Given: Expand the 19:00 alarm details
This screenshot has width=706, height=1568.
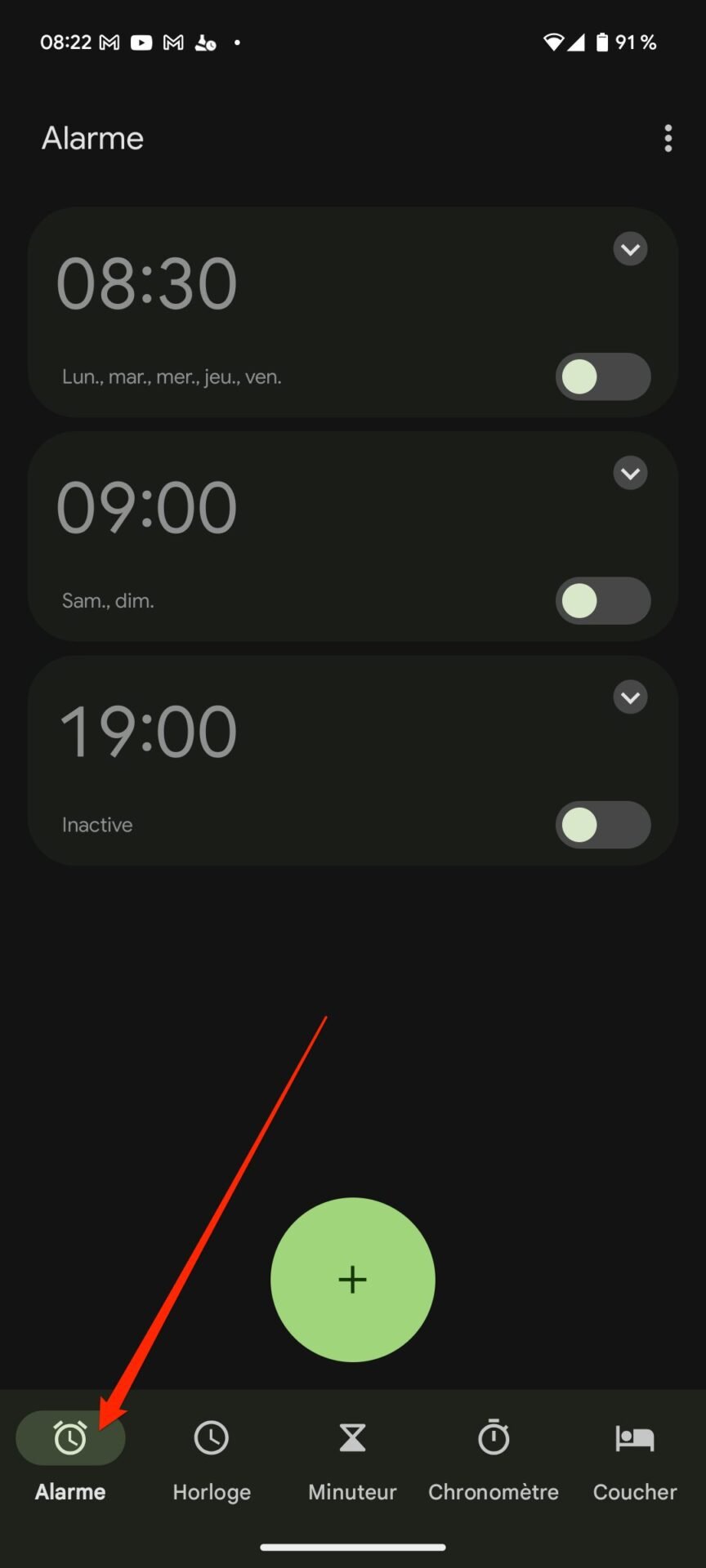Looking at the screenshot, I should [x=630, y=697].
